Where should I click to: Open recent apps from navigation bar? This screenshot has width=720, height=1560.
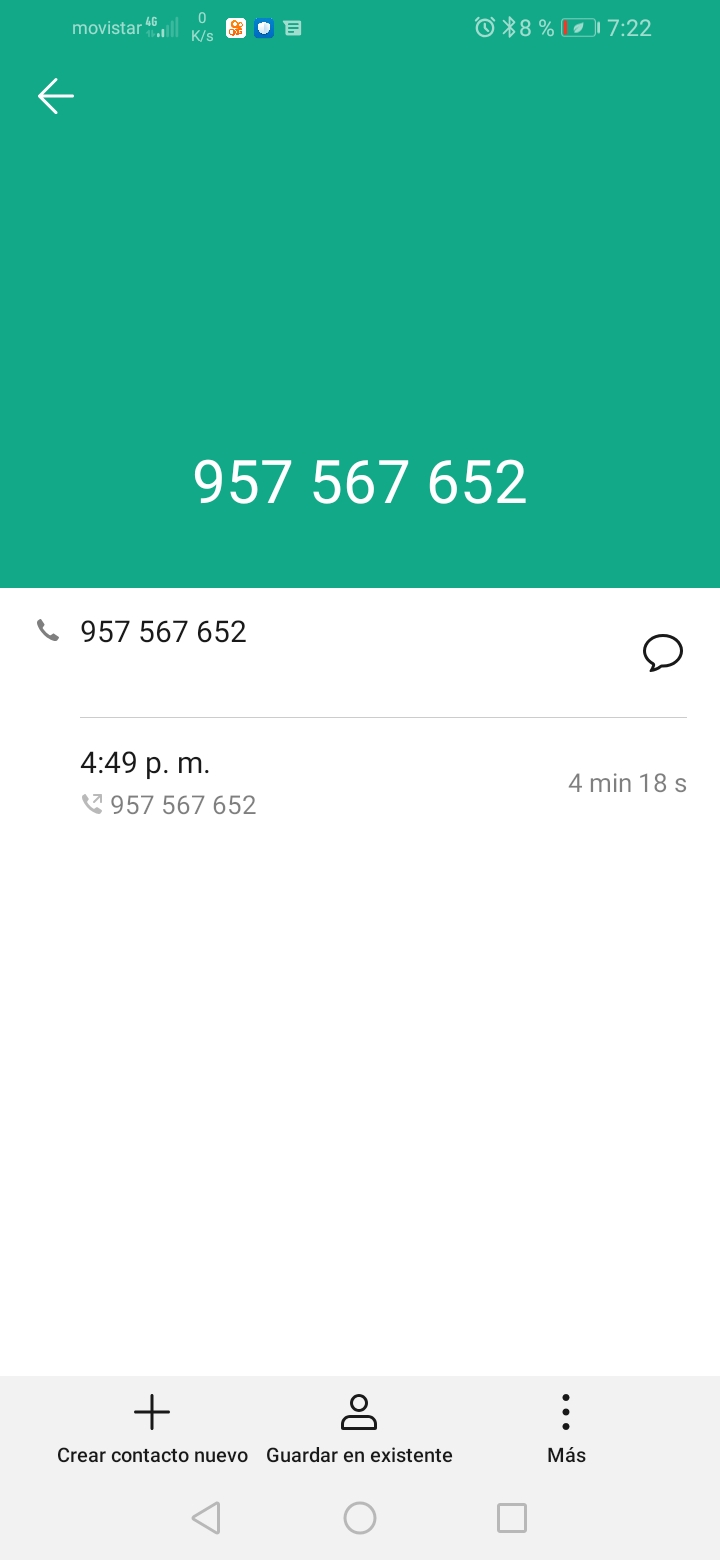512,1518
